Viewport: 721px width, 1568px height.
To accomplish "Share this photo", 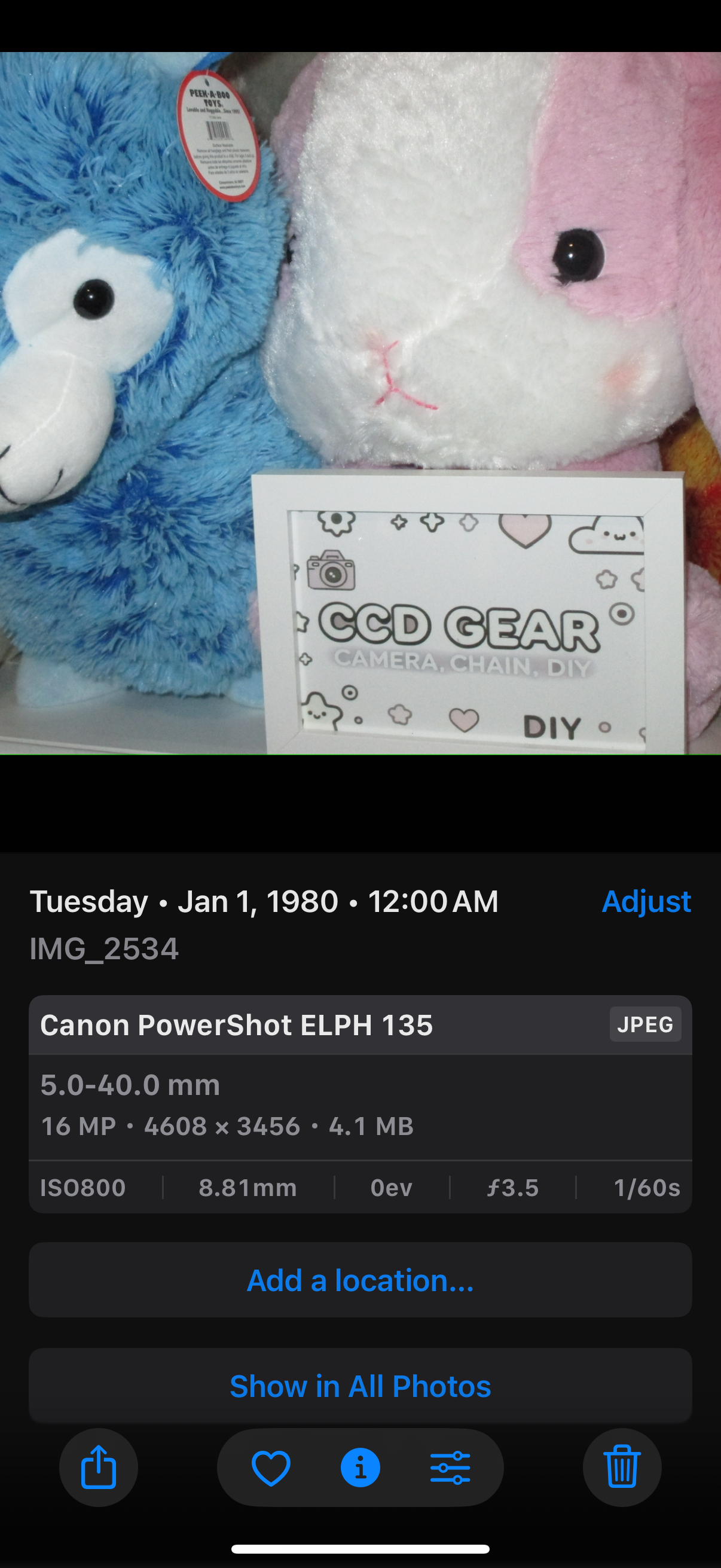I will pyautogui.click(x=99, y=1468).
